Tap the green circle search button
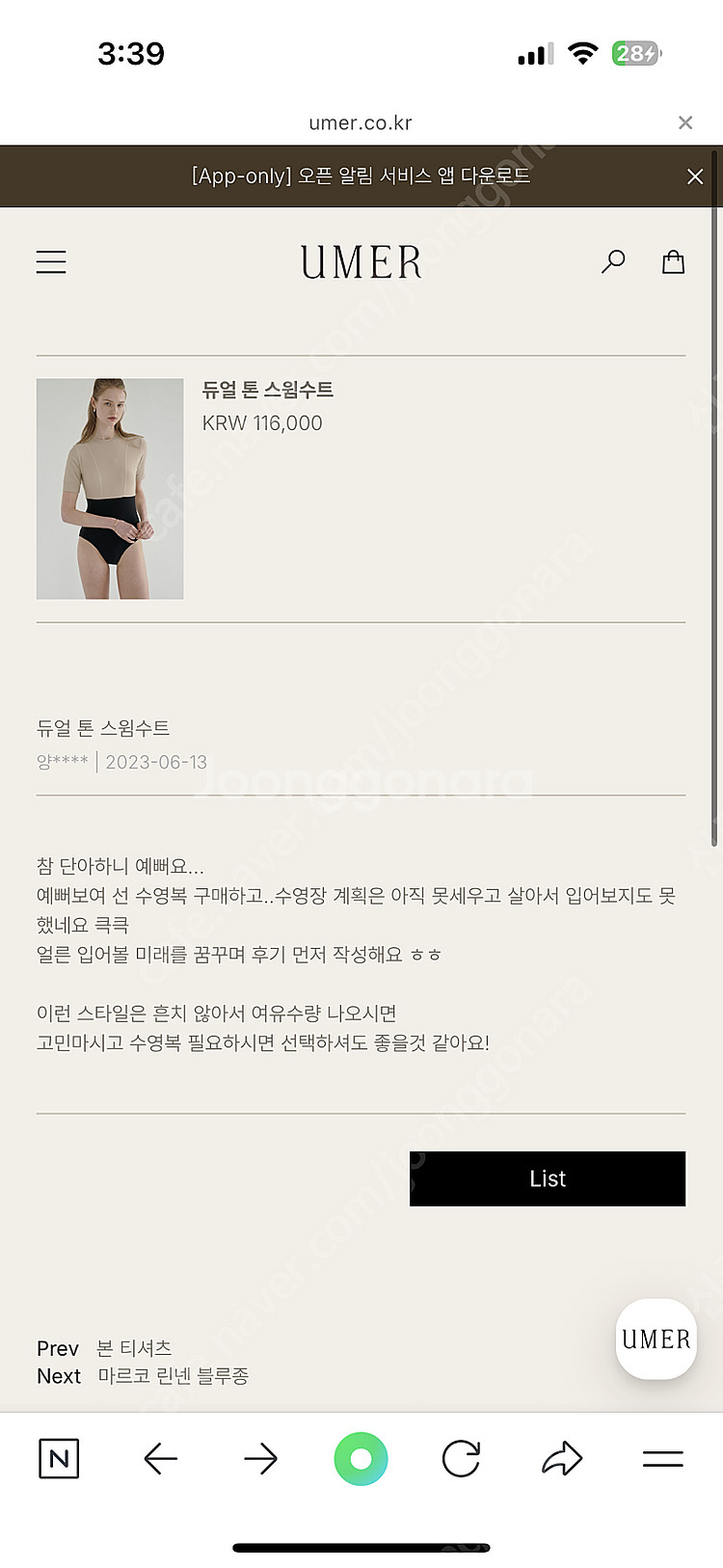Screen dimensions: 723x1568 tap(361, 1459)
